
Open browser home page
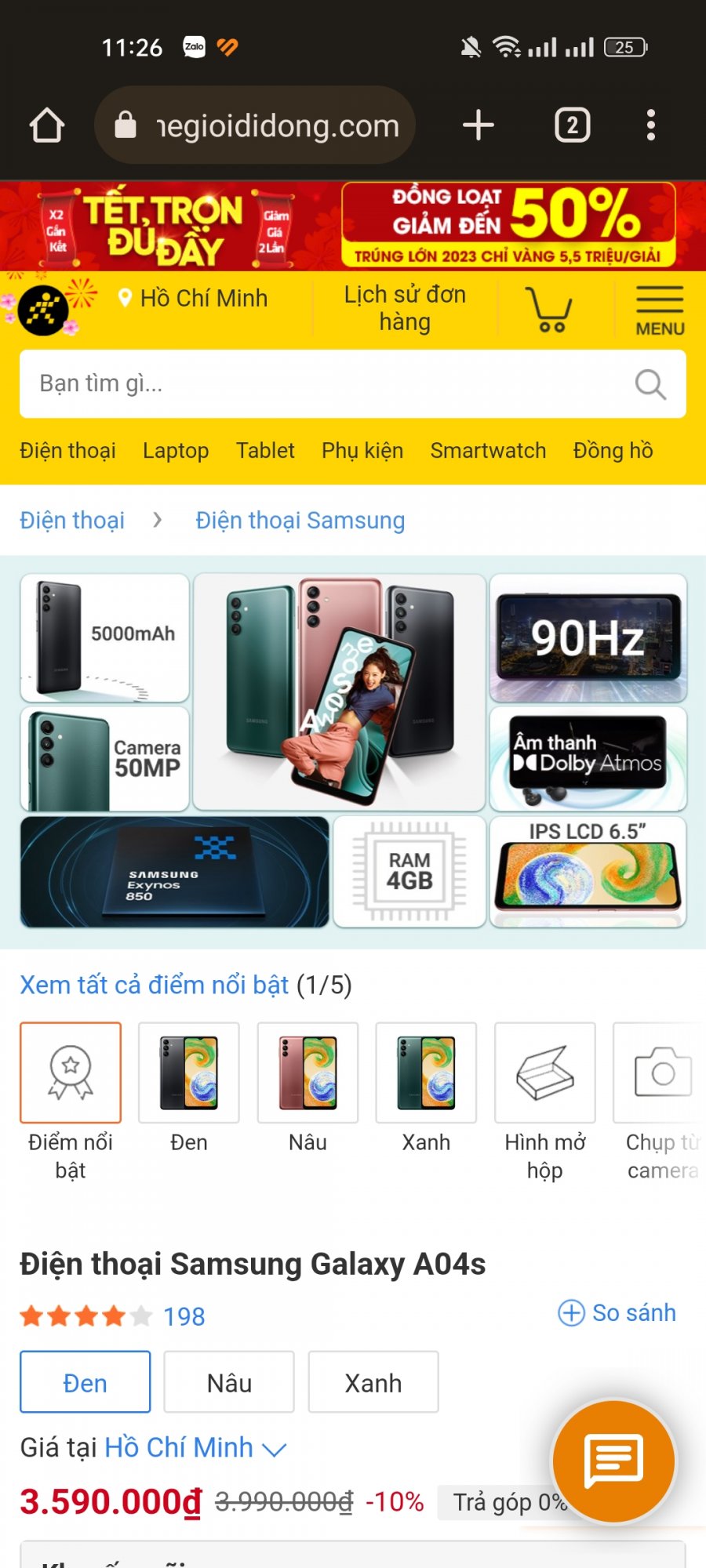point(47,125)
